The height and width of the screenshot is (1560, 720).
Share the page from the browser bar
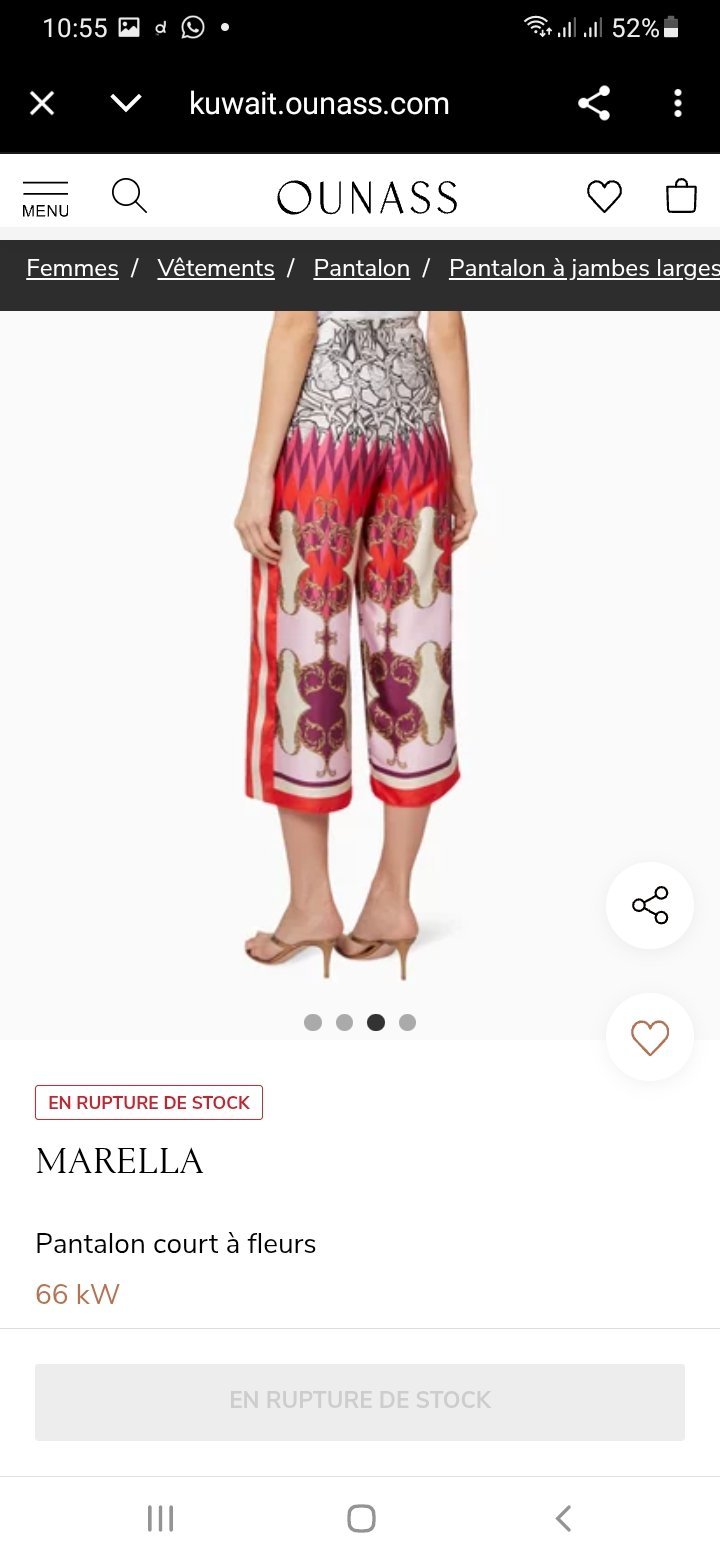click(594, 103)
